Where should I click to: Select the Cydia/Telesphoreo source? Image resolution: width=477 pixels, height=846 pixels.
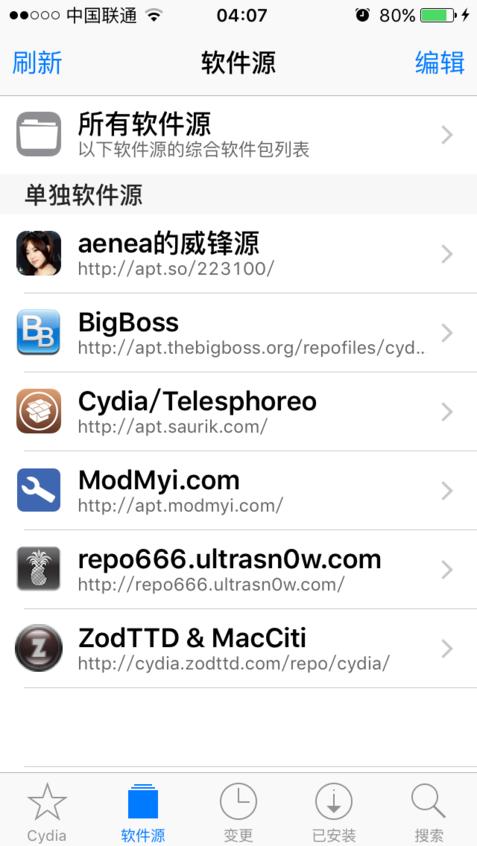coord(238,411)
